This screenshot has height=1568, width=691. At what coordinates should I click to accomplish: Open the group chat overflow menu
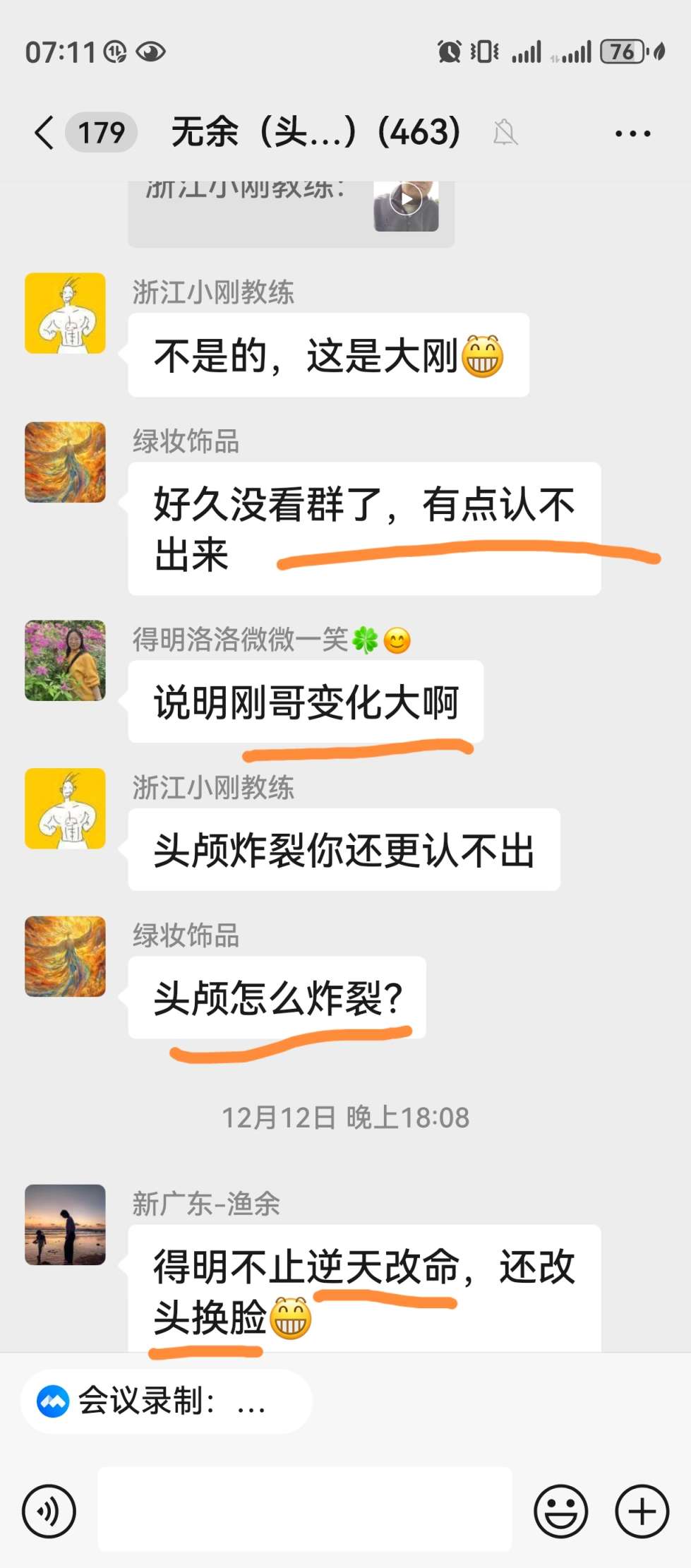632,133
